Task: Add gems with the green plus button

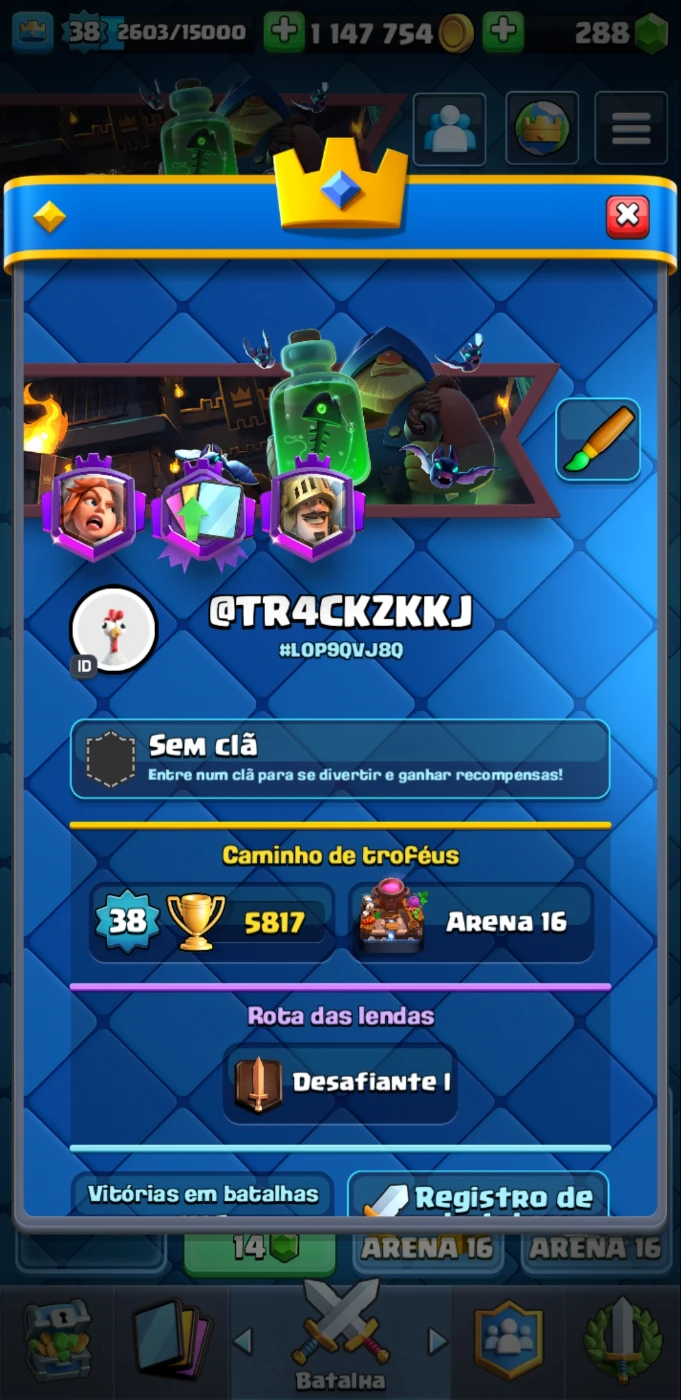Action: pyautogui.click(x=503, y=32)
